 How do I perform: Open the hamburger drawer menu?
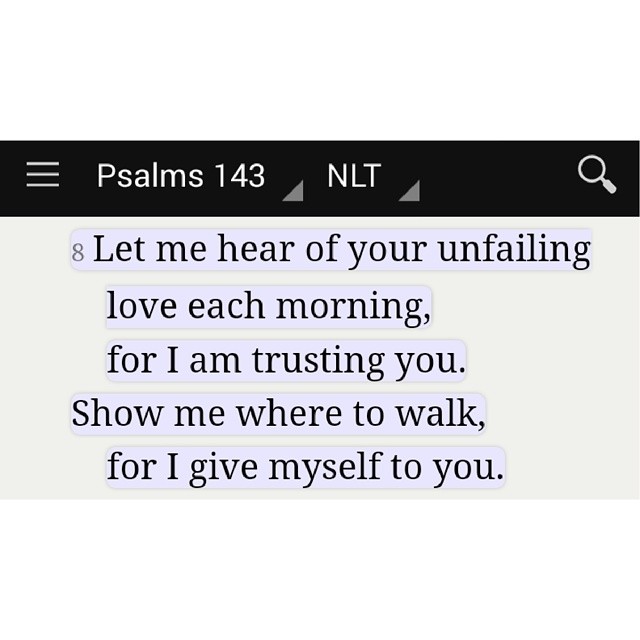click(43, 177)
